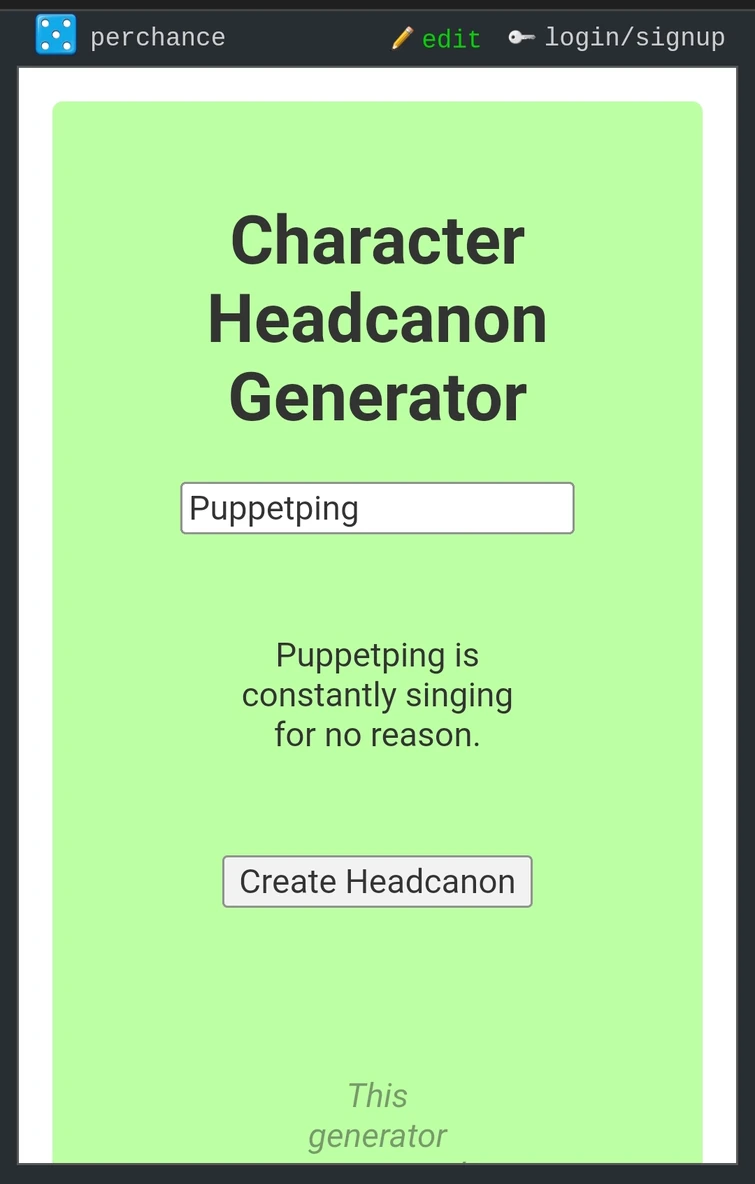Hit the edit pencil next to the green text

(404, 37)
